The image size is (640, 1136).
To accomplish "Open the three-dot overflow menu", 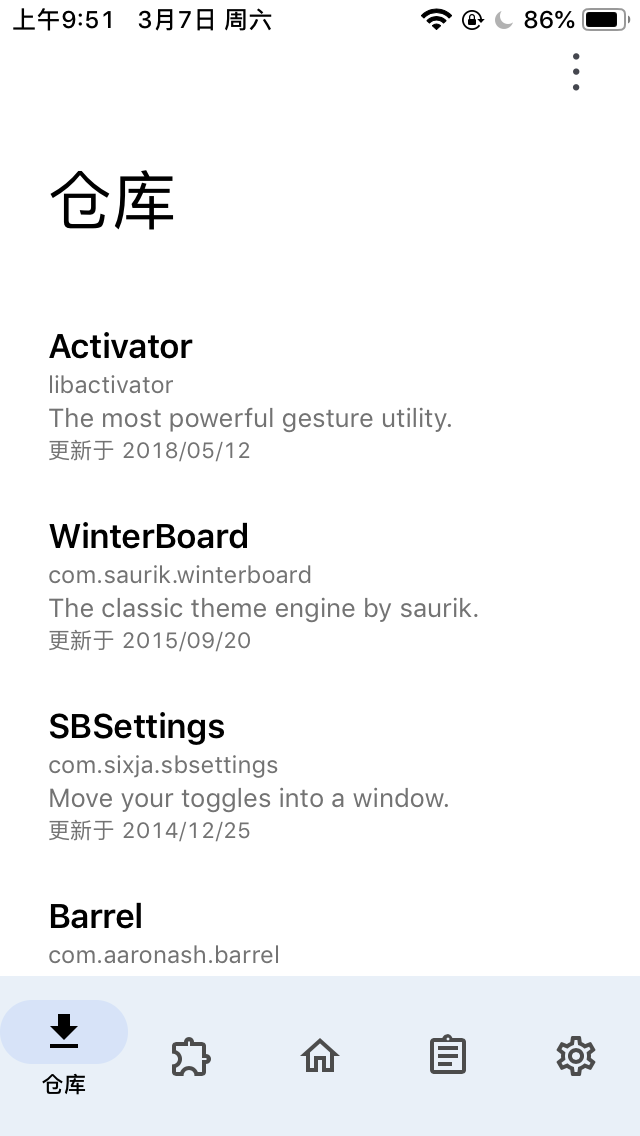I will tap(576, 72).
